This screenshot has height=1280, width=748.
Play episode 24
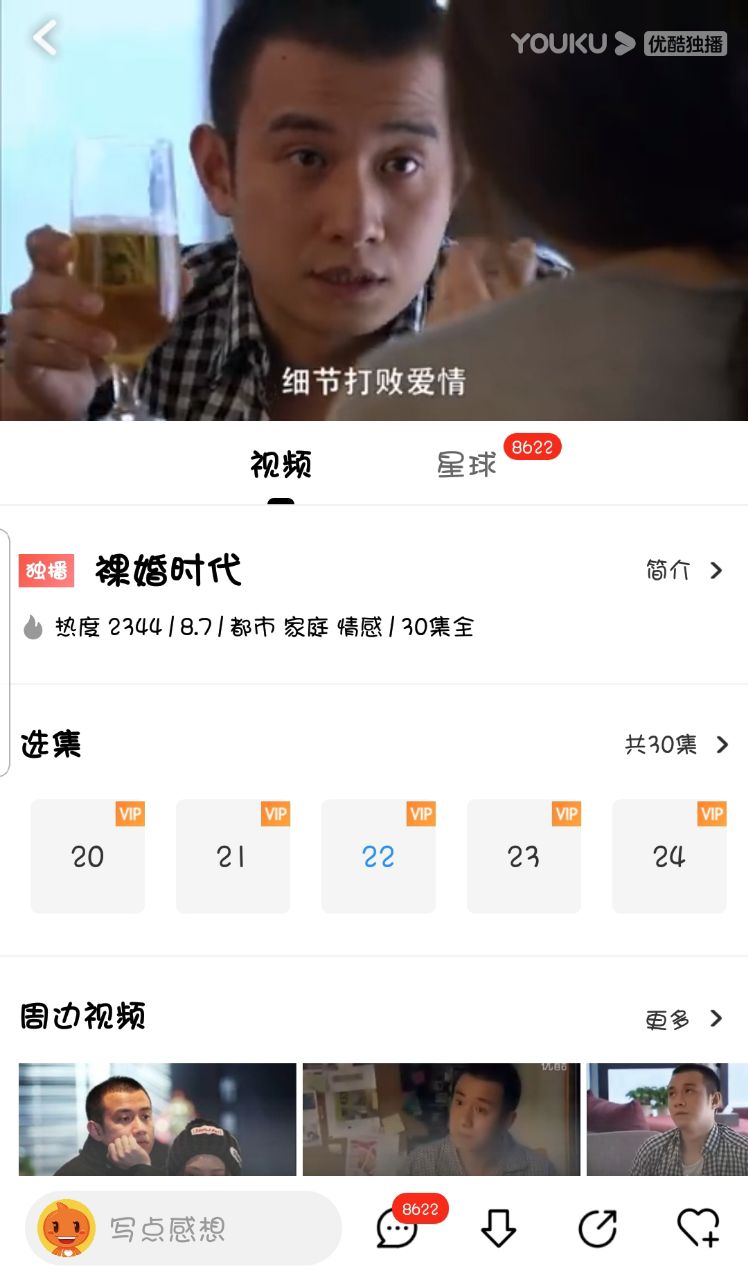[x=669, y=856]
